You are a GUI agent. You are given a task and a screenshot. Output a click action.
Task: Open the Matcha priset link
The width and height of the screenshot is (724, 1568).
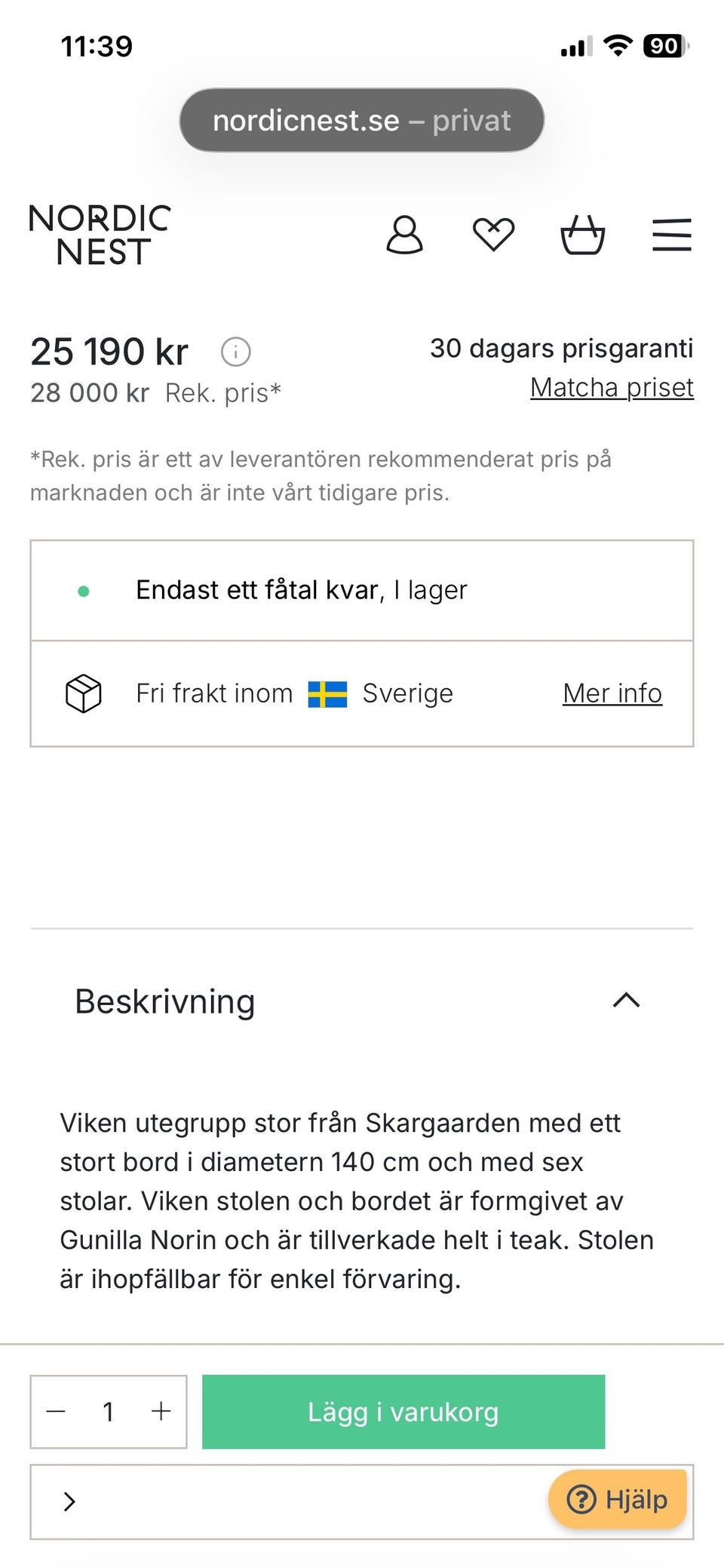pyautogui.click(x=612, y=387)
